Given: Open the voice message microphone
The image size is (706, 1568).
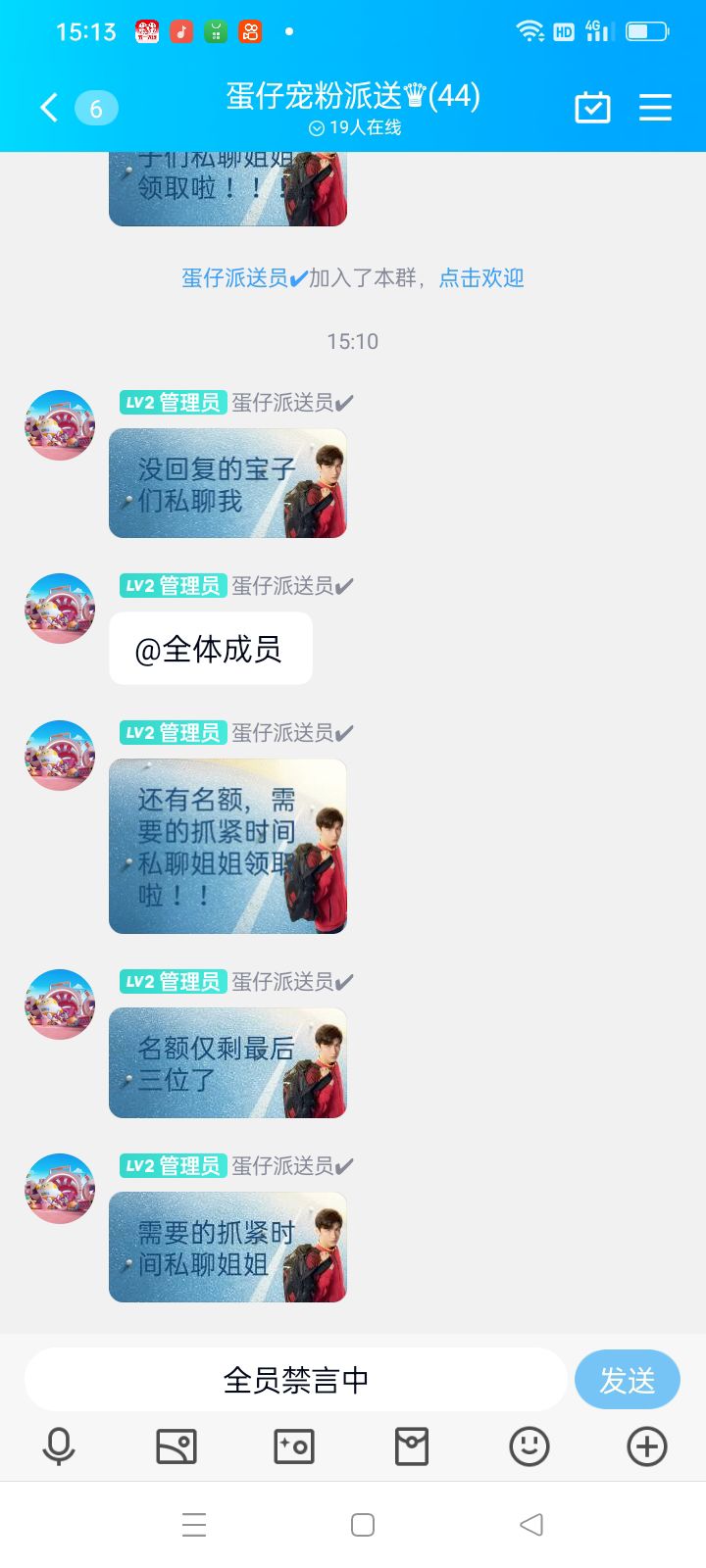Looking at the screenshot, I should pyautogui.click(x=59, y=1446).
